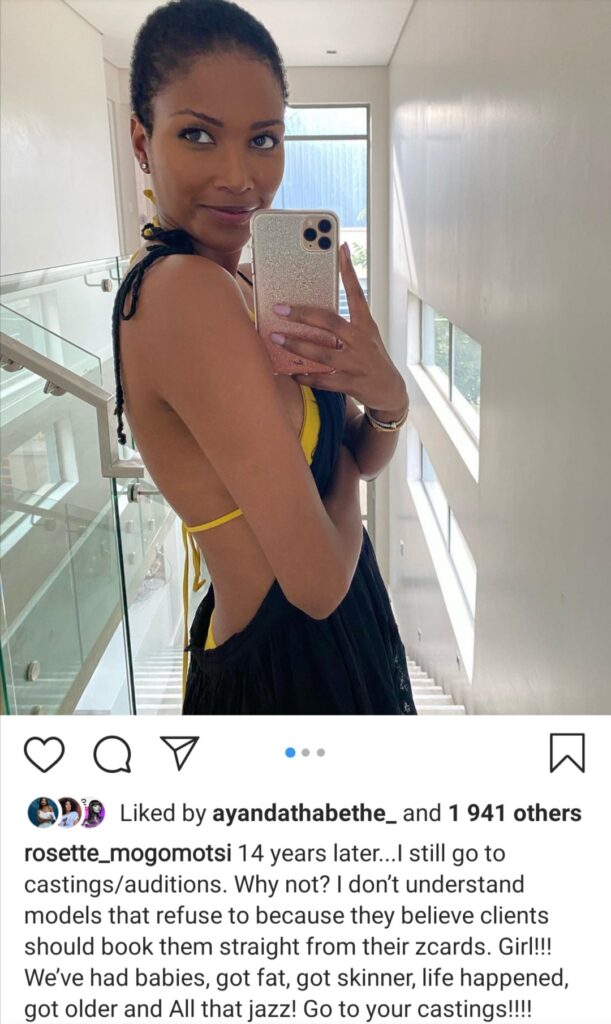Save the post with the bookmark icon
This screenshot has height=1024, width=611.
tap(567, 752)
